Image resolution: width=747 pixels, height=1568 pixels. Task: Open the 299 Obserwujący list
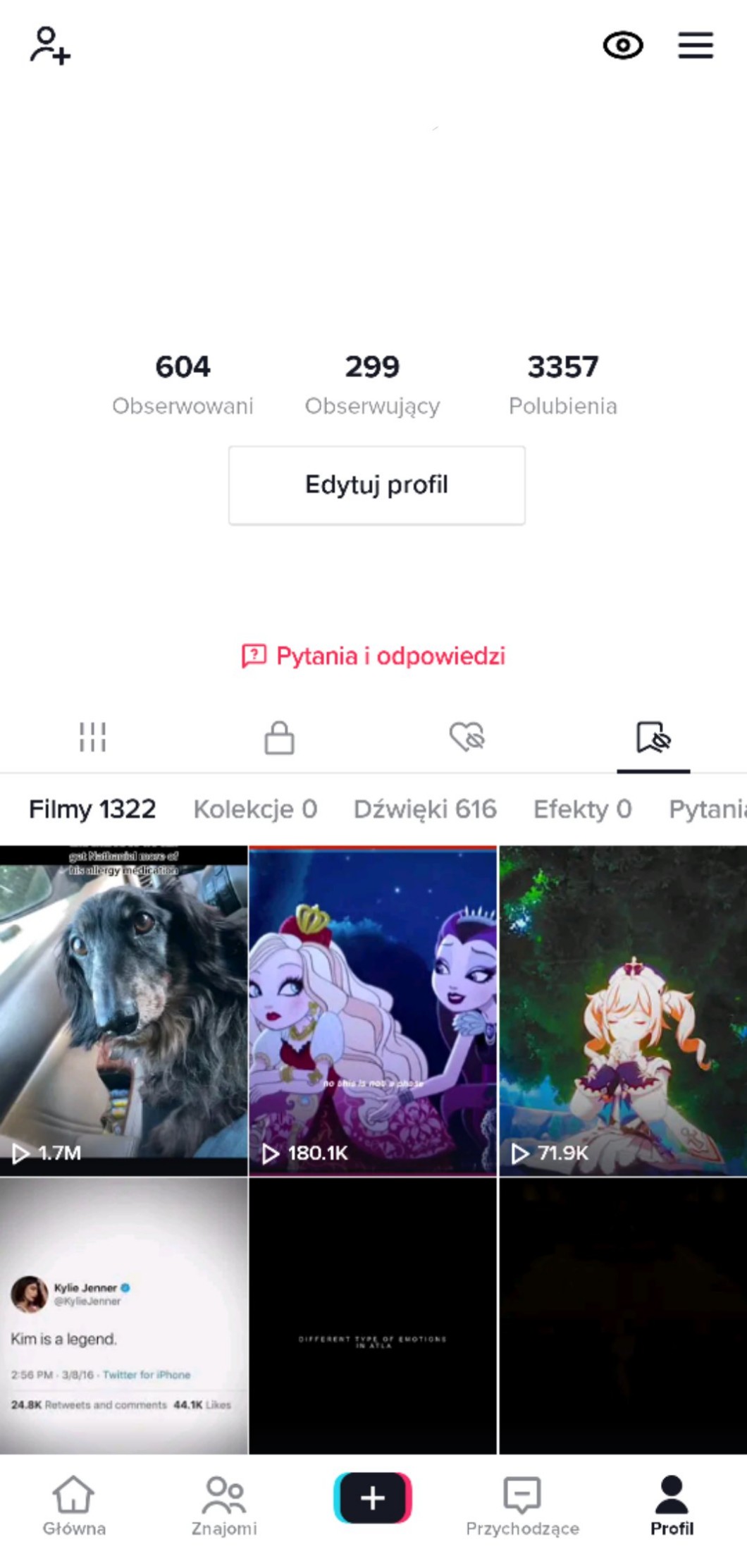point(372,385)
